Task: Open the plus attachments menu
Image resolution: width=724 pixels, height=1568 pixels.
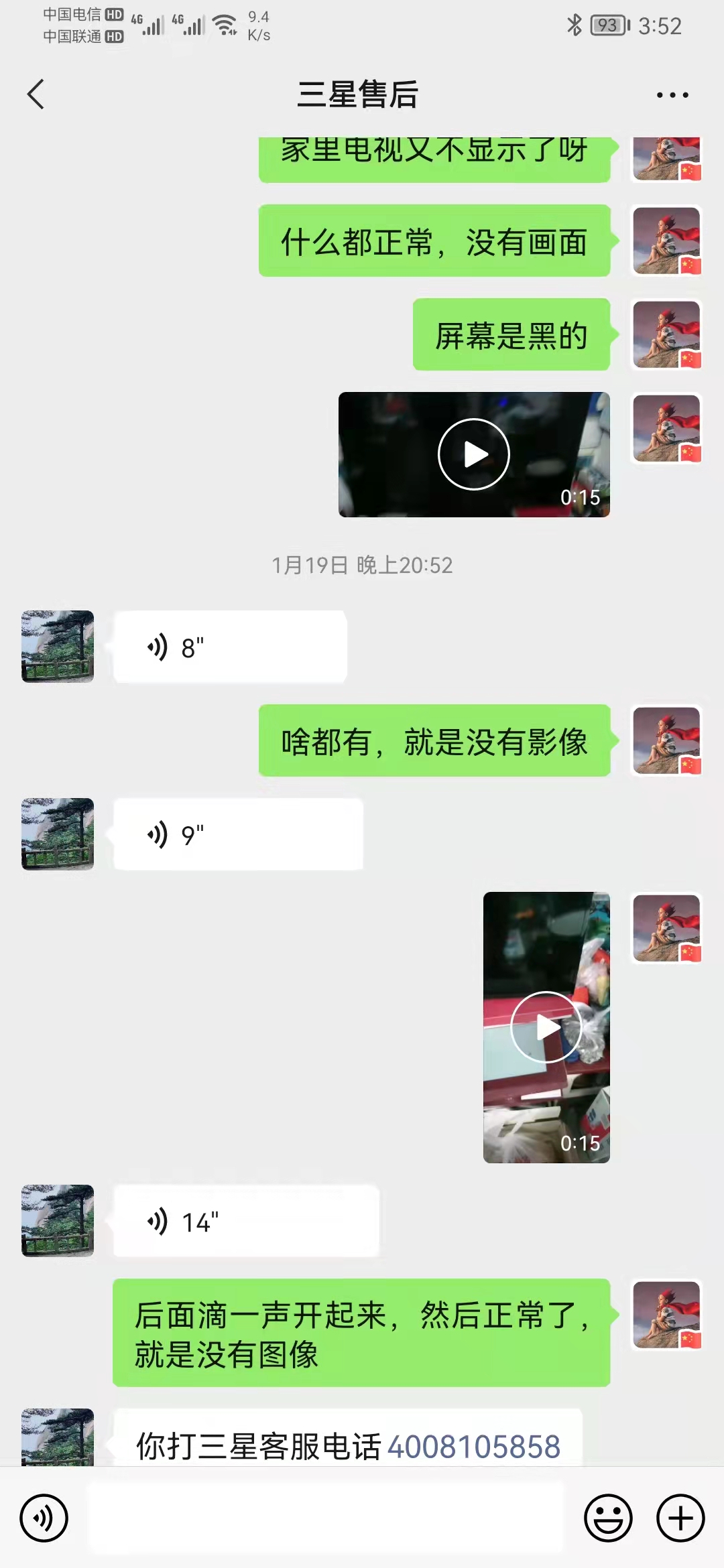Action: pyautogui.click(x=680, y=1518)
